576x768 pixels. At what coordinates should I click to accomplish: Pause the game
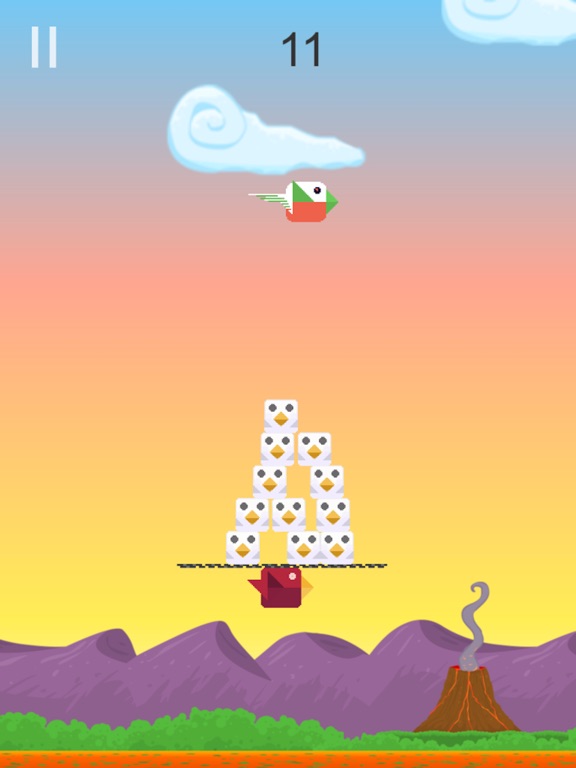click(44, 47)
